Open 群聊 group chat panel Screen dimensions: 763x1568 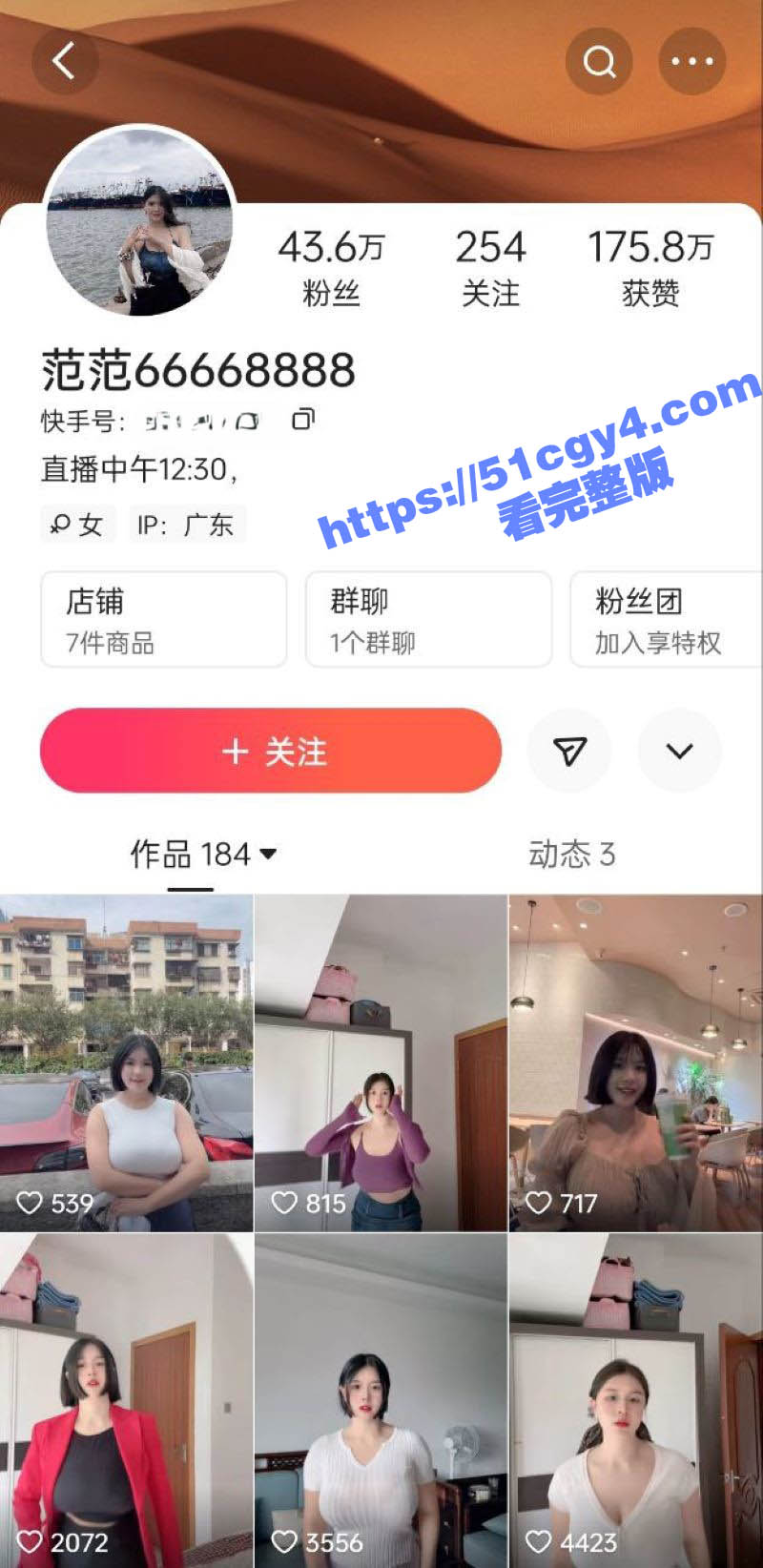coord(428,618)
